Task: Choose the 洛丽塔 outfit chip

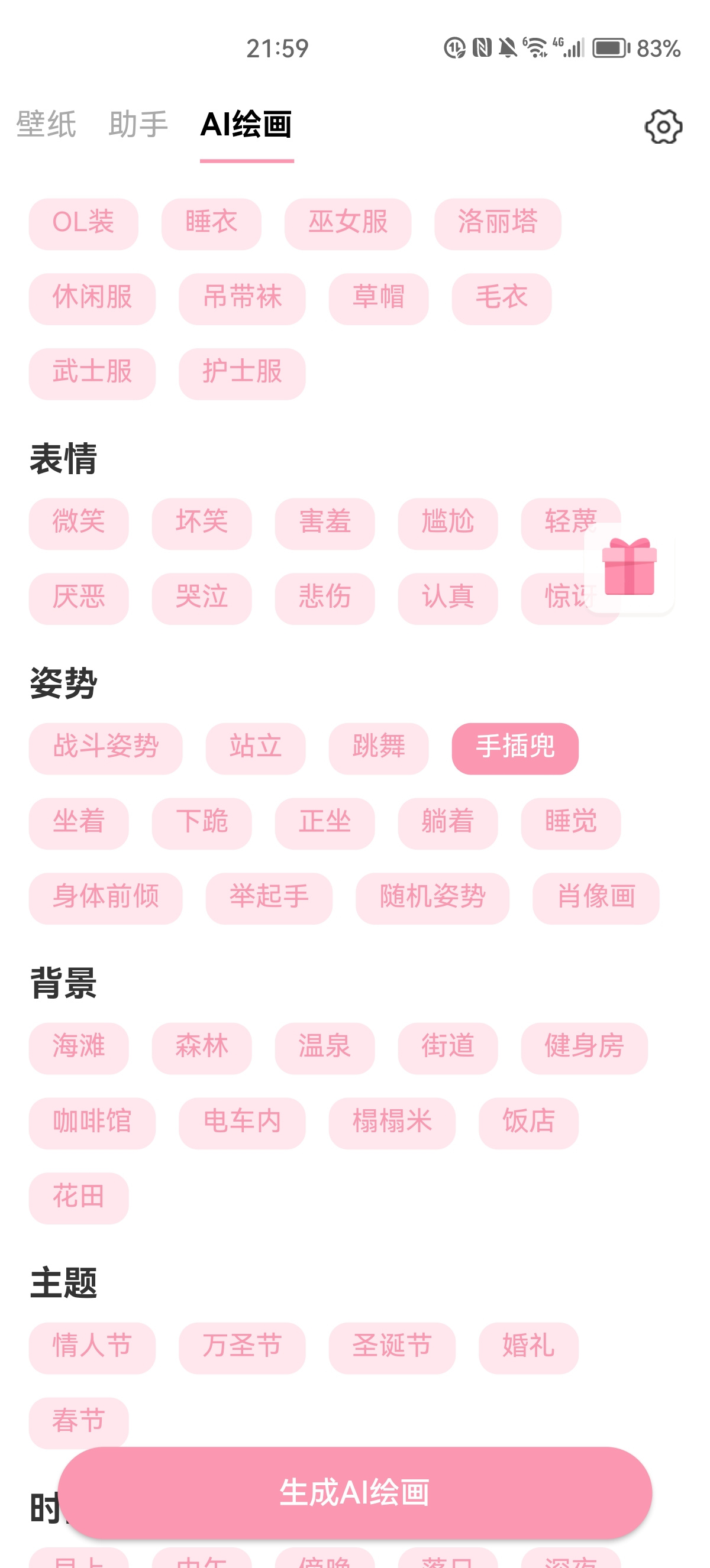Action: pos(498,223)
